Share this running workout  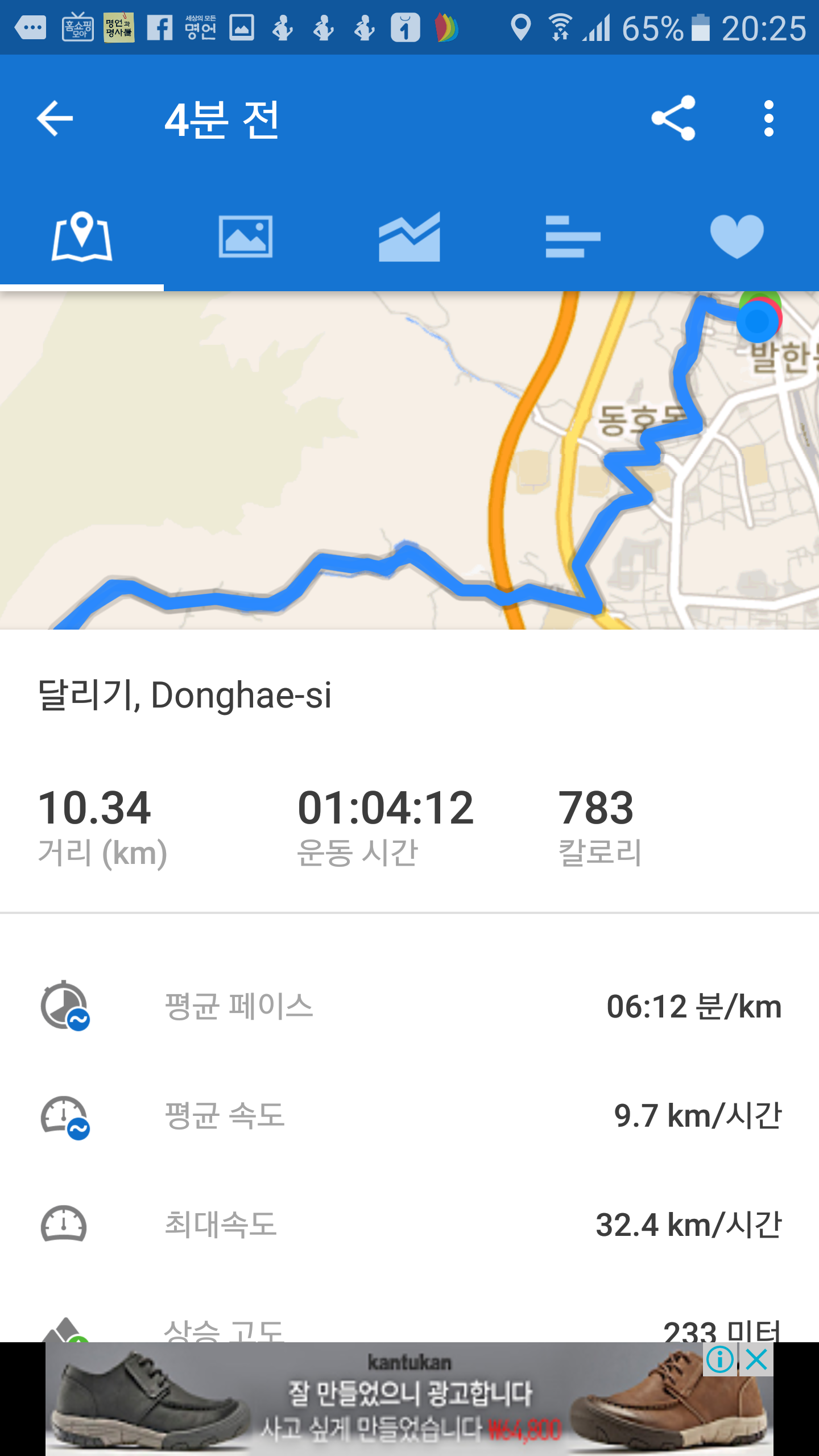click(673, 118)
